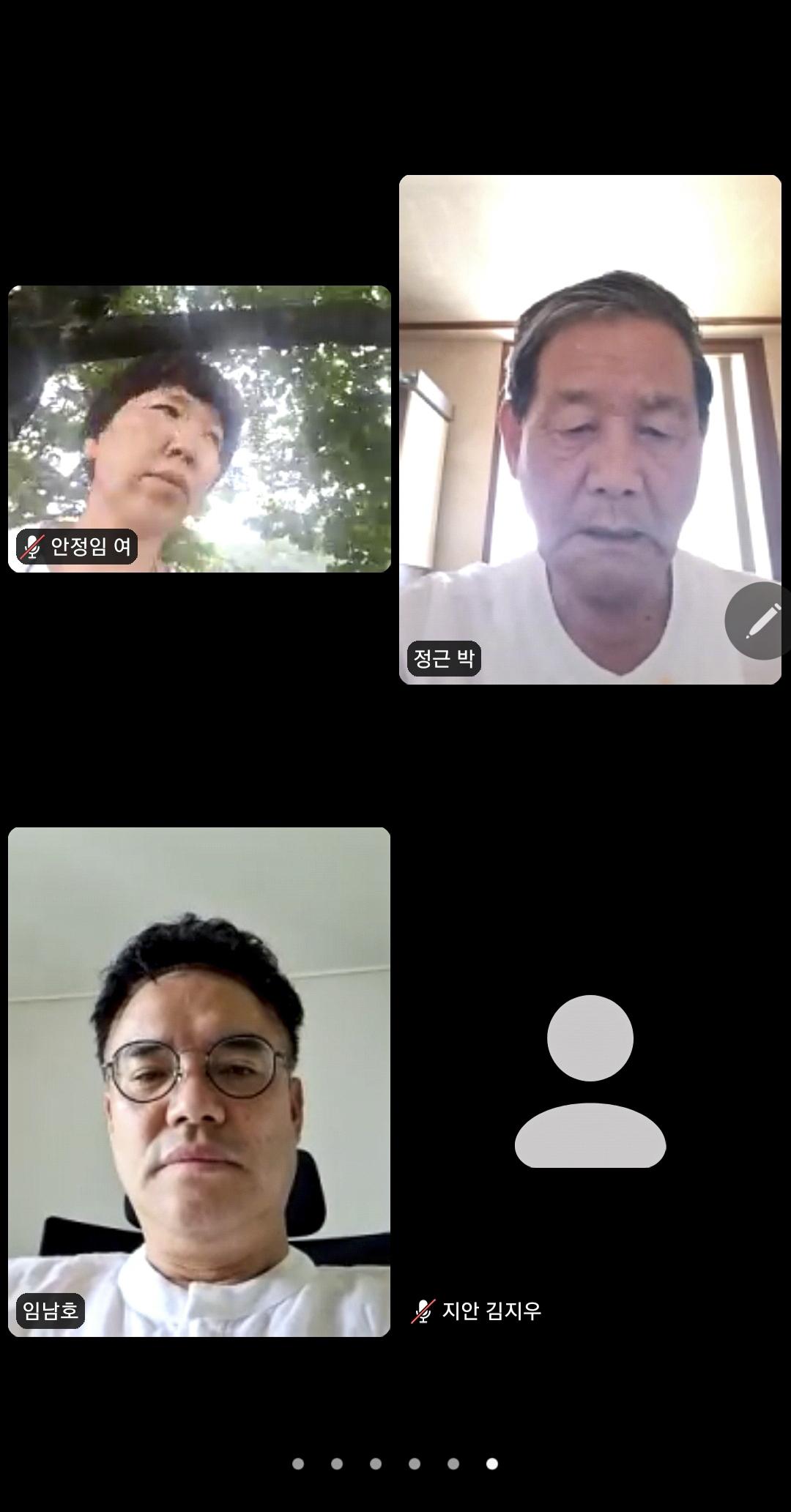Tap the page indicator dots
Viewport: 791px width, 1512px height.
[395, 1464]
